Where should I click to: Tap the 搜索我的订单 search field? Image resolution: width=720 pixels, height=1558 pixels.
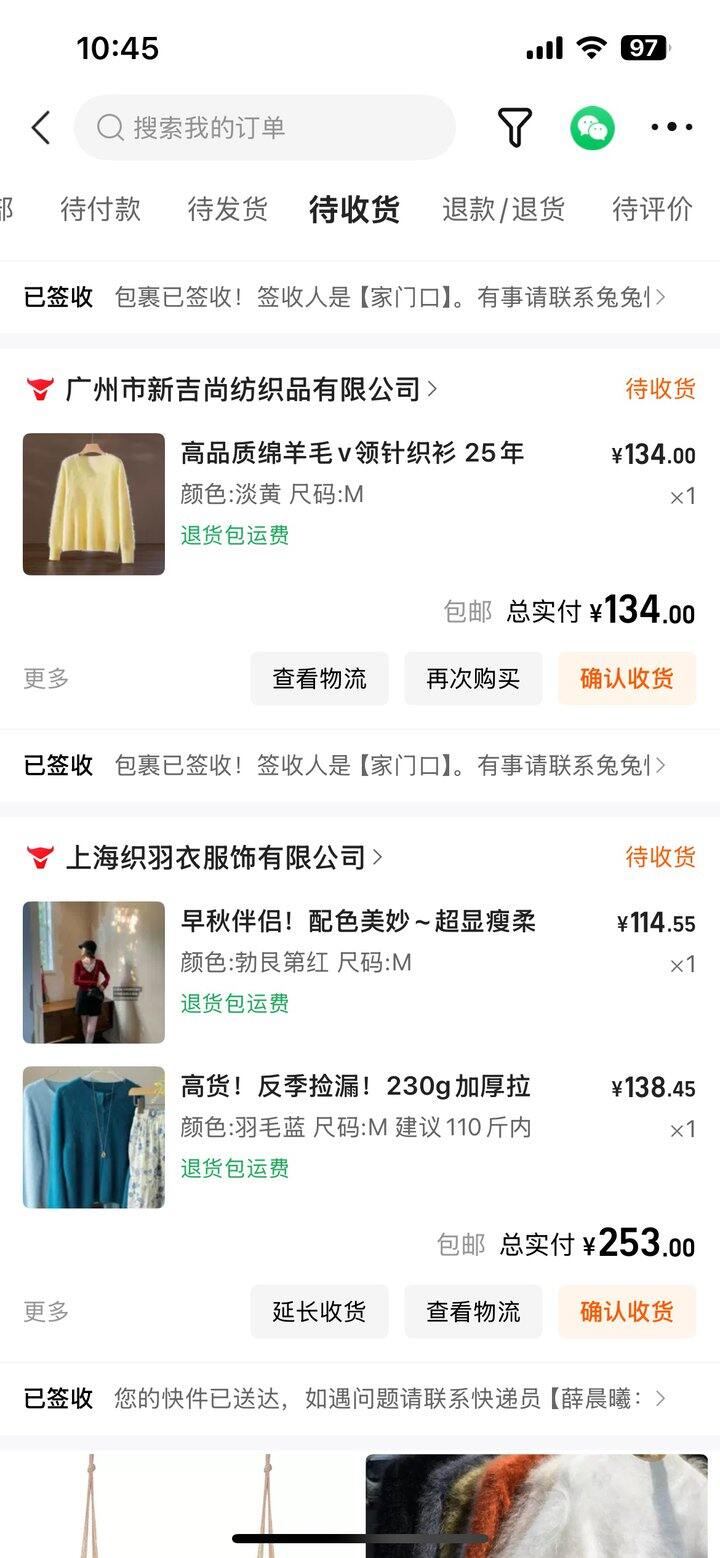pyautogui.click(x=263, y=128)
